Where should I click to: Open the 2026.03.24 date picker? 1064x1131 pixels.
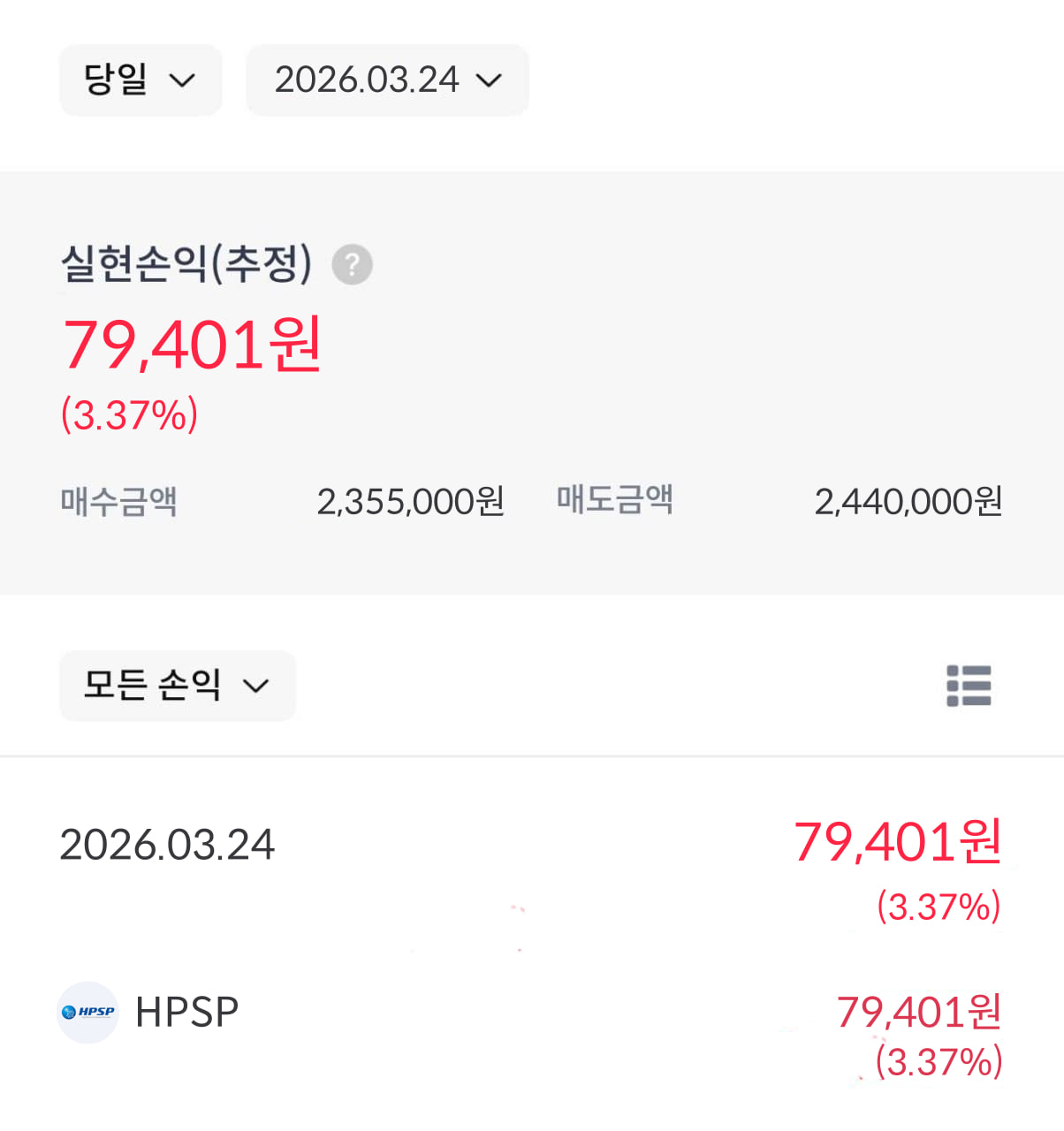coord(387,80)
